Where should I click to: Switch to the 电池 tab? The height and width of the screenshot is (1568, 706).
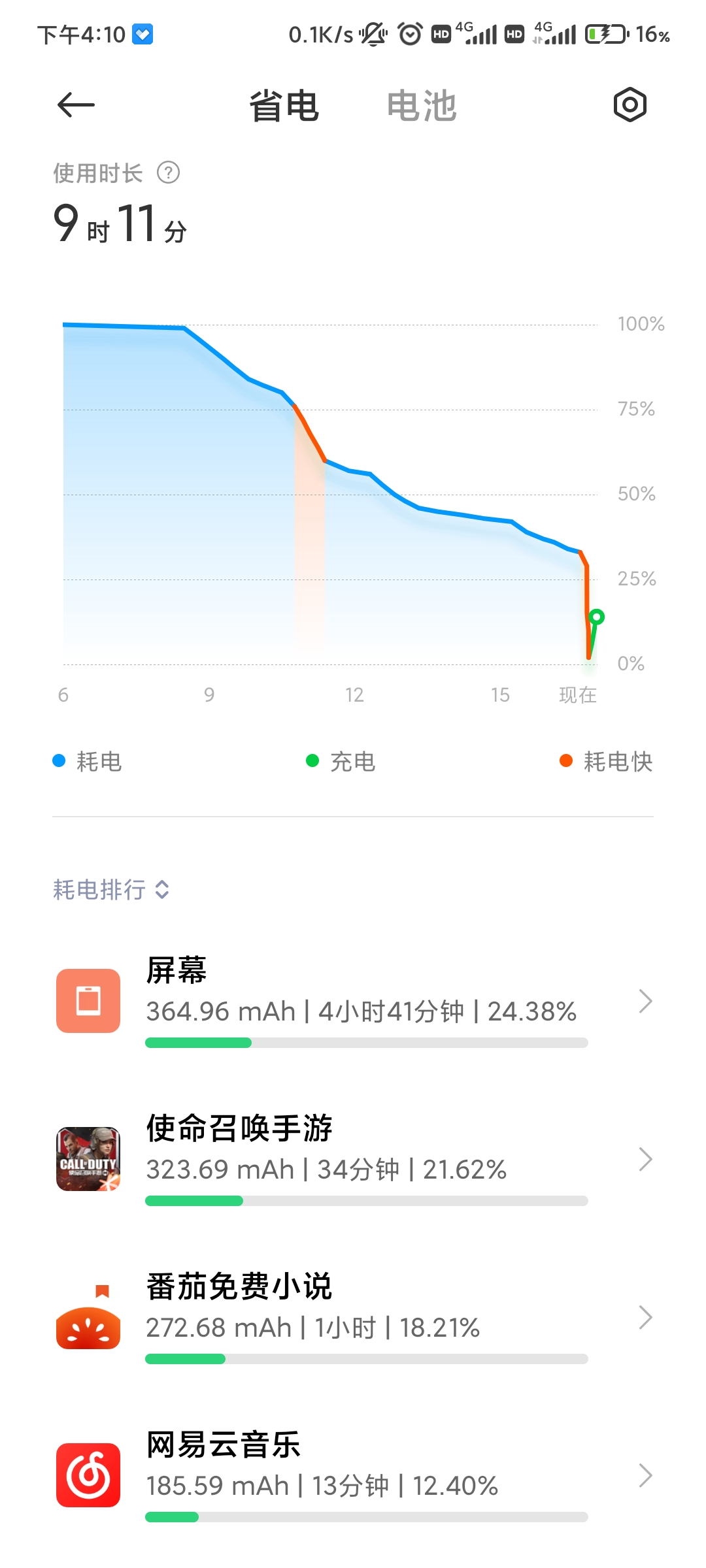click(x=421, y=106)
